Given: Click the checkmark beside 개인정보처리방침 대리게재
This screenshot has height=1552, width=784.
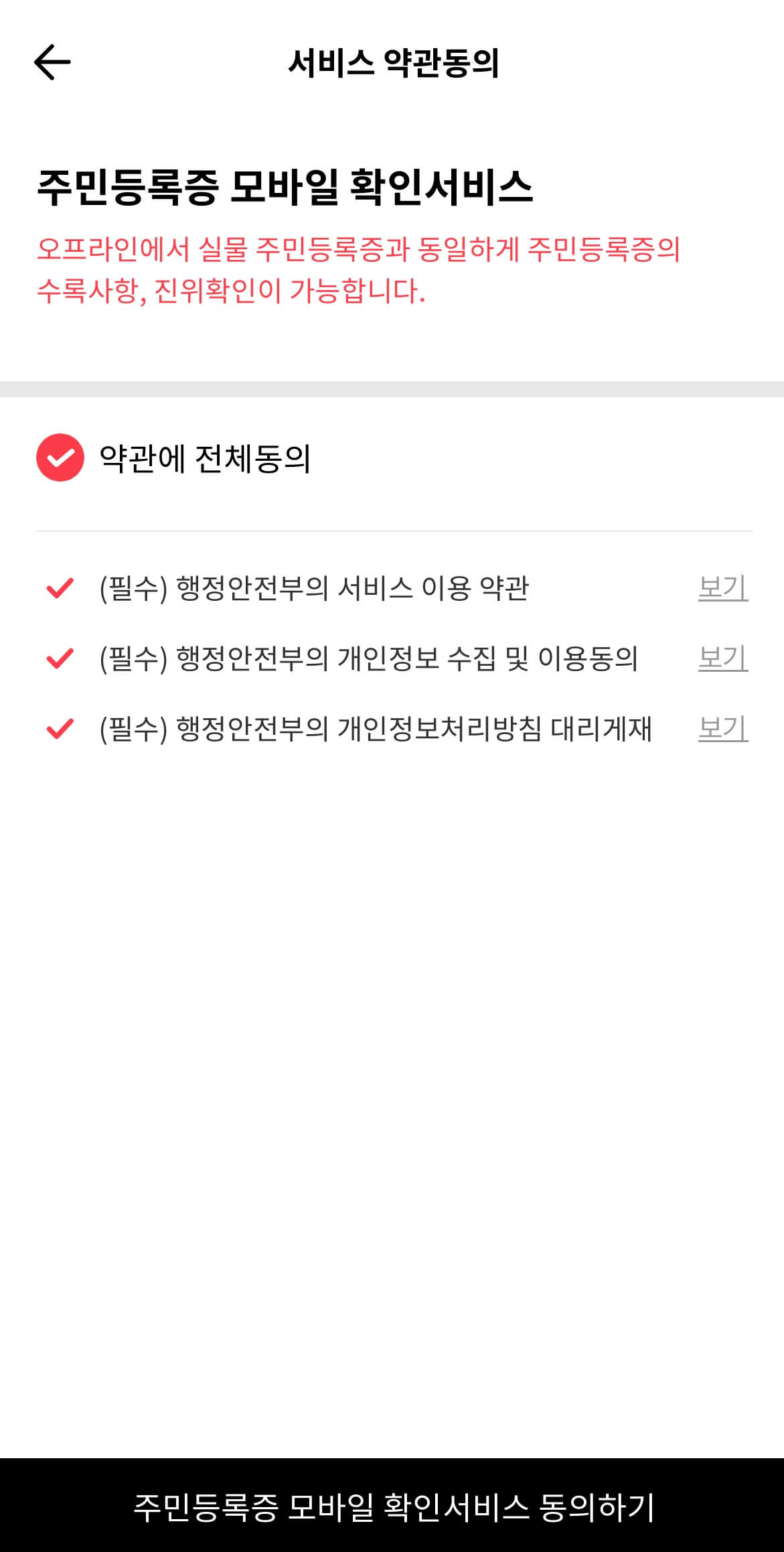Looking at the screenshot, I should coord(61,731).
